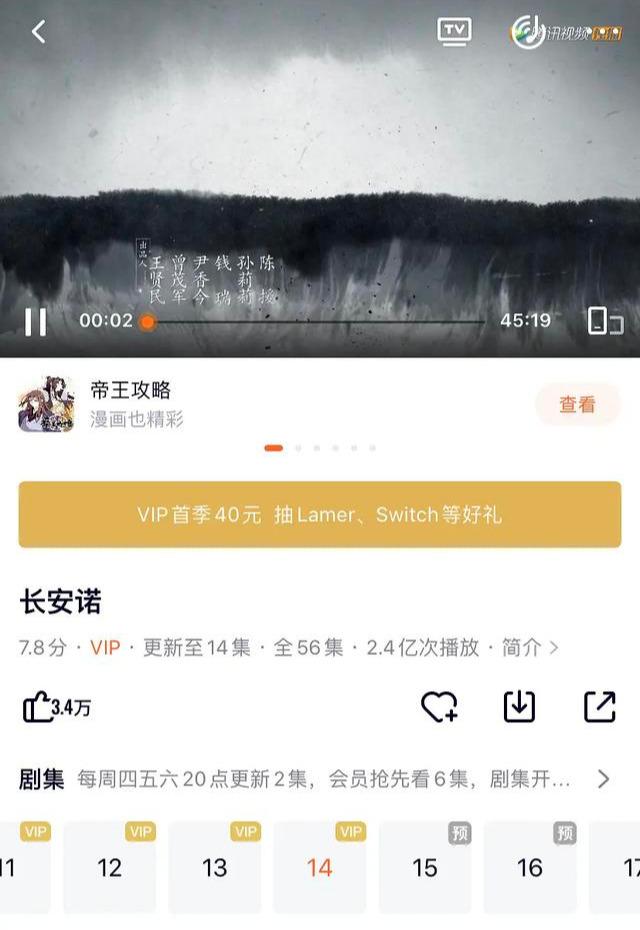Expand the 剧集 episode list

pos(603,779)
